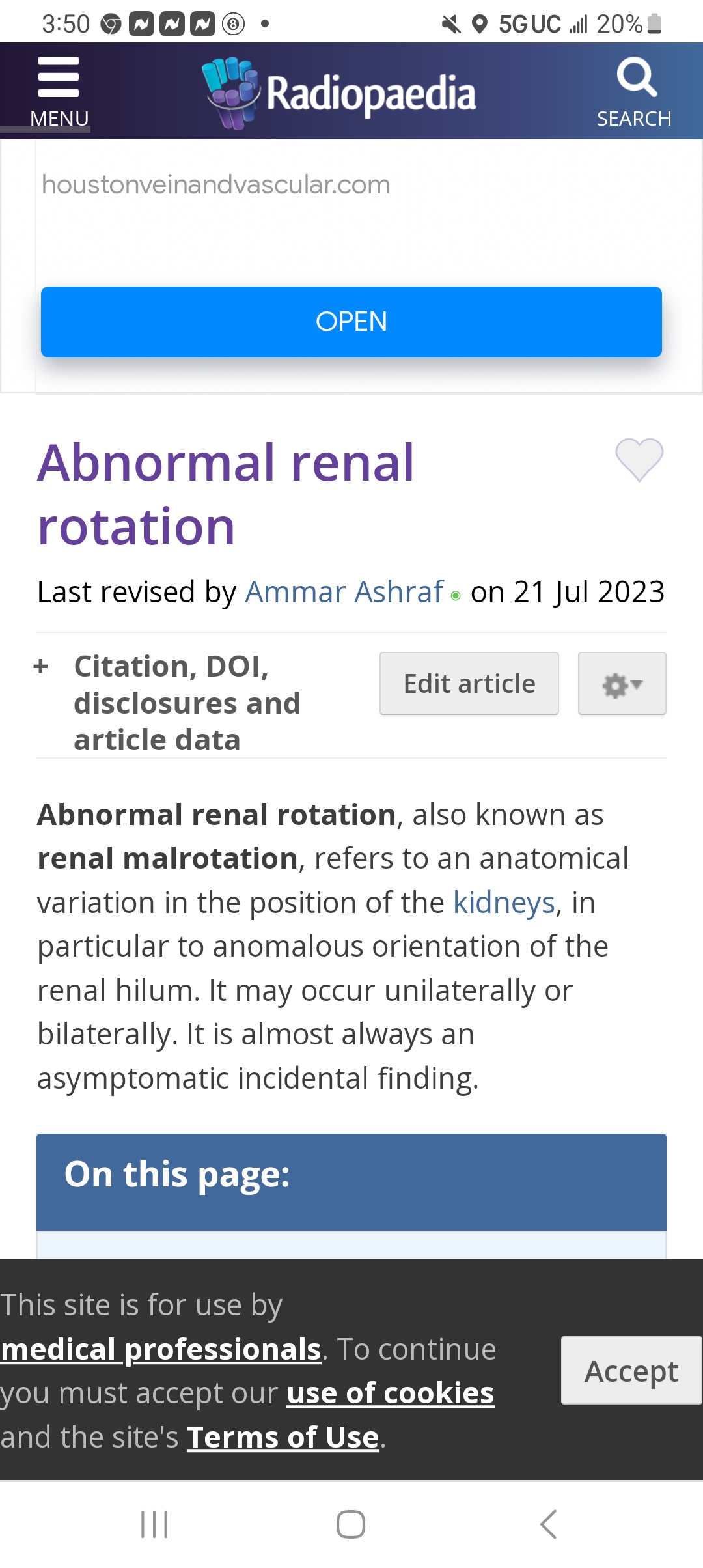Accept the cookie notice
This screenshot has width=703, height=1568.
click(631, 1371)
